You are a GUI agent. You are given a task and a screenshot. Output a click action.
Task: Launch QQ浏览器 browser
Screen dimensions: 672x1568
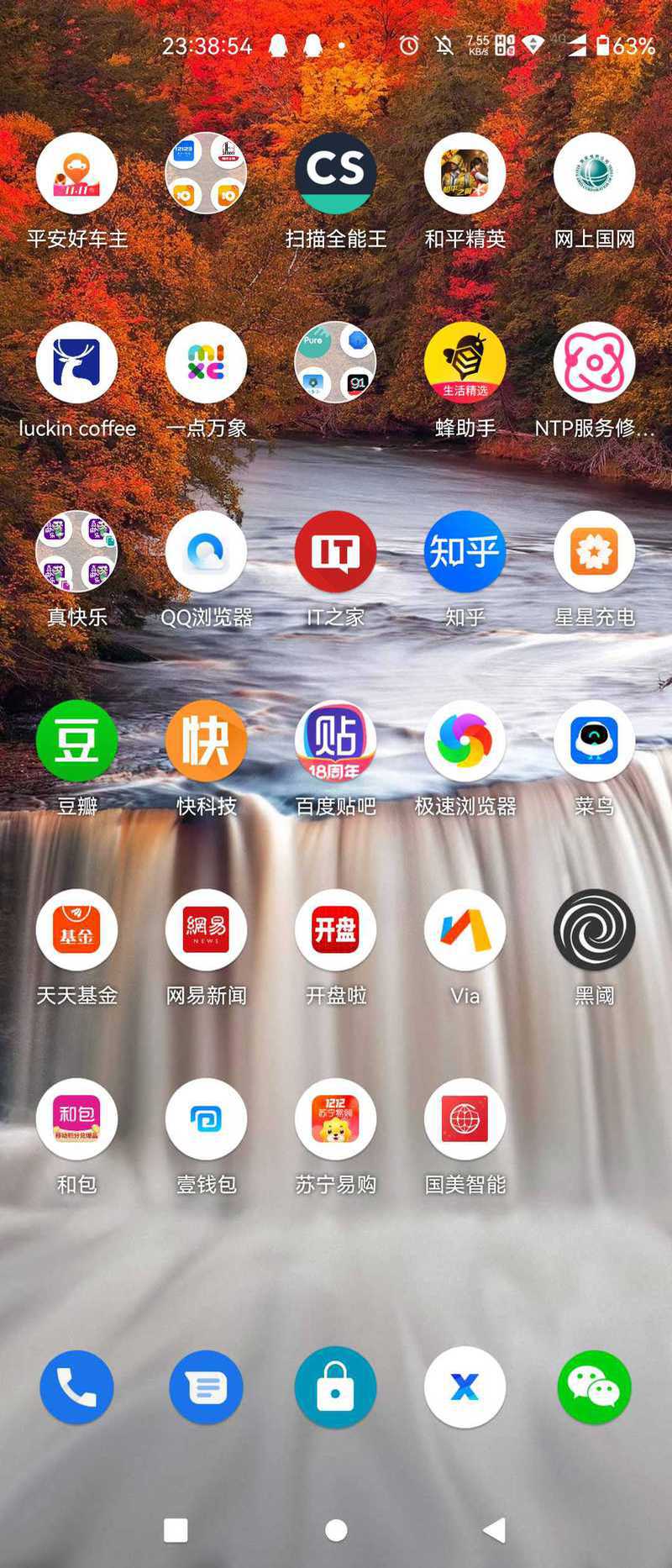coord(206,552)
